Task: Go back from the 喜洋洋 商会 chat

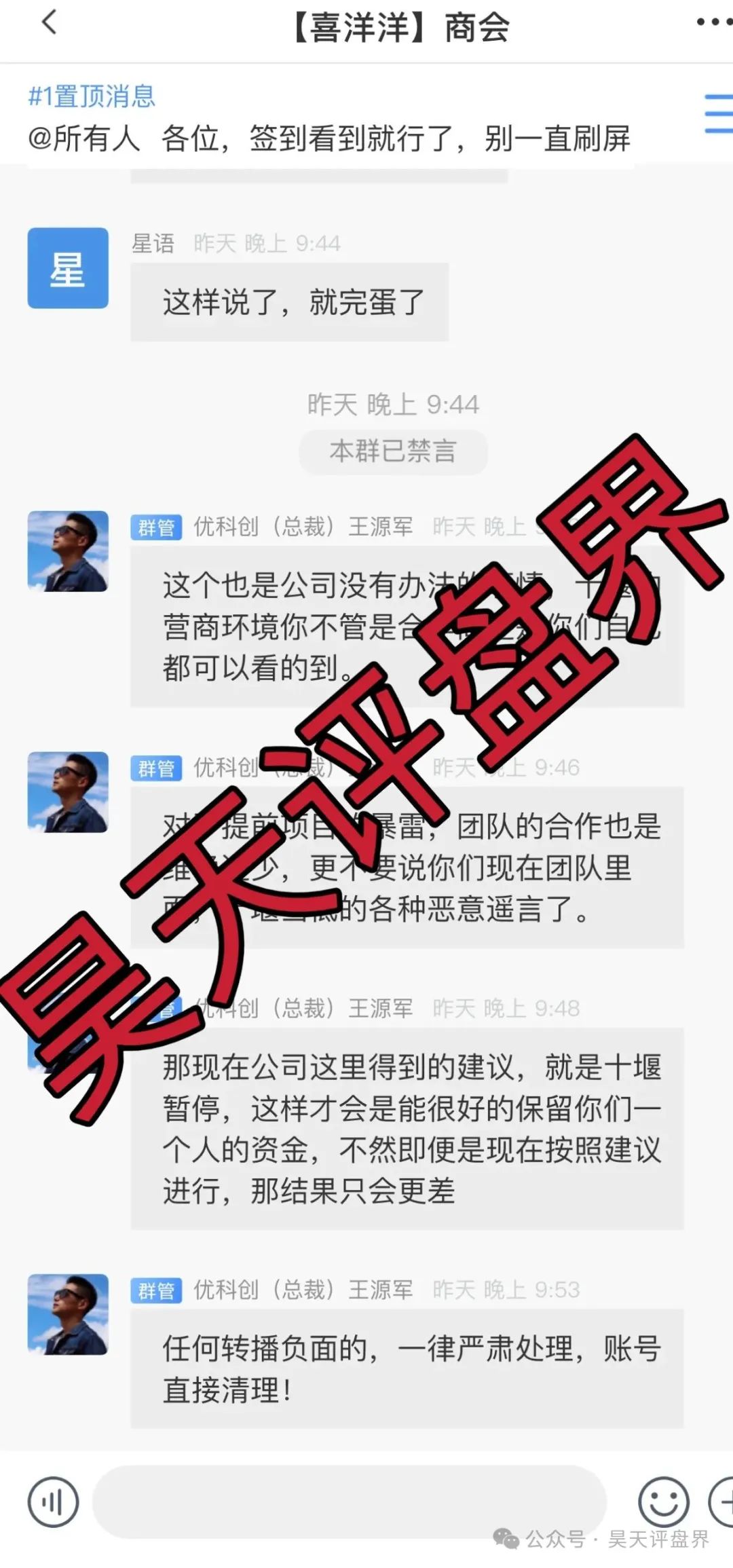Action: pos(49,24)
